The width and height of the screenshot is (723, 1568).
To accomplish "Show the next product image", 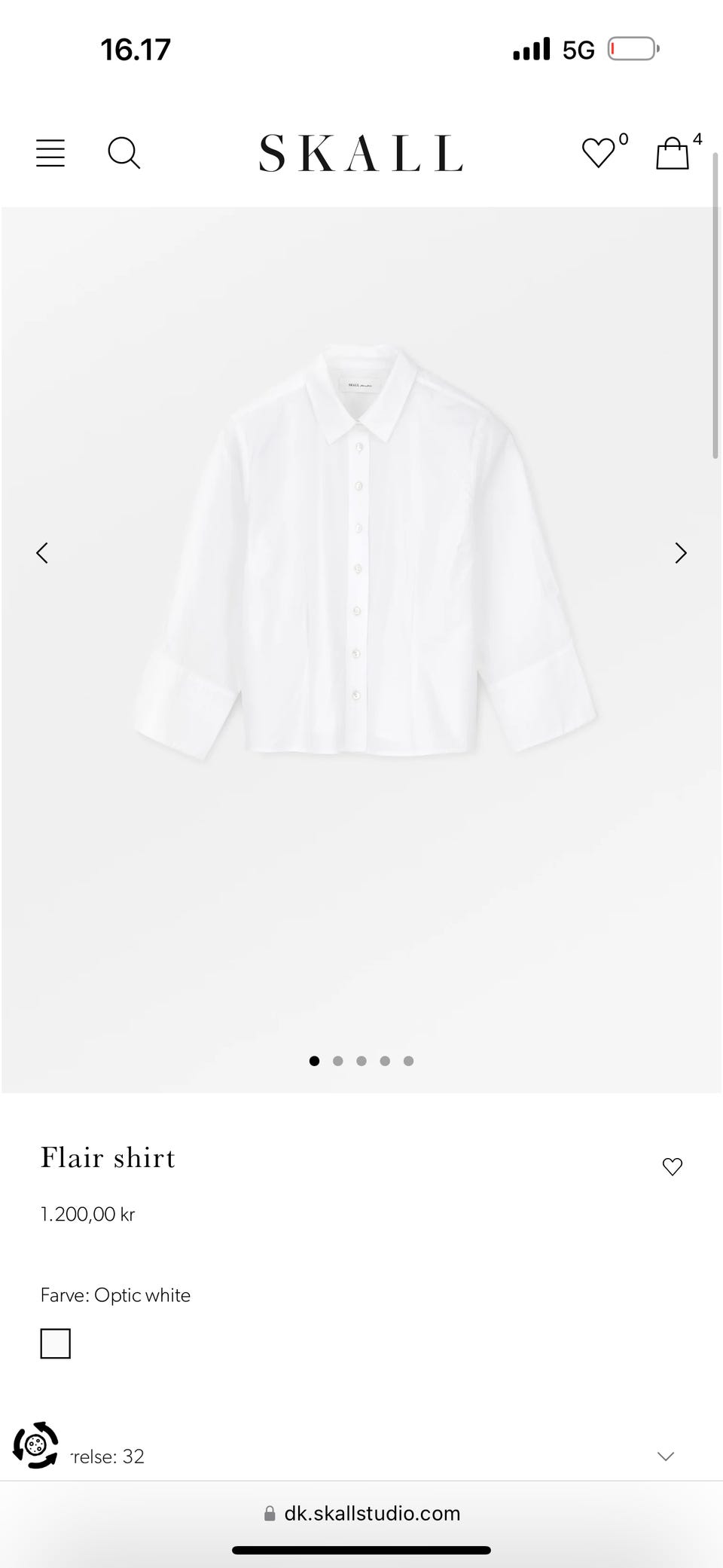I will pyautogui.click(x=681, y=553).
